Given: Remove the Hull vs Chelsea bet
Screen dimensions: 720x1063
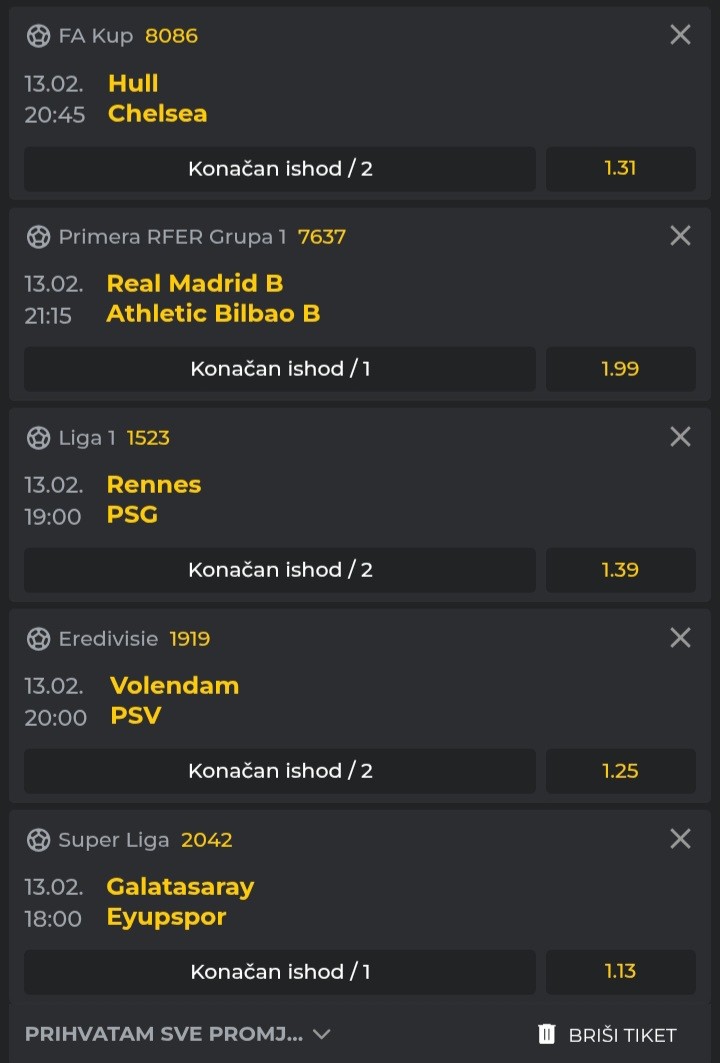Looking at the screenshot, I should click(x=680, y=35).
